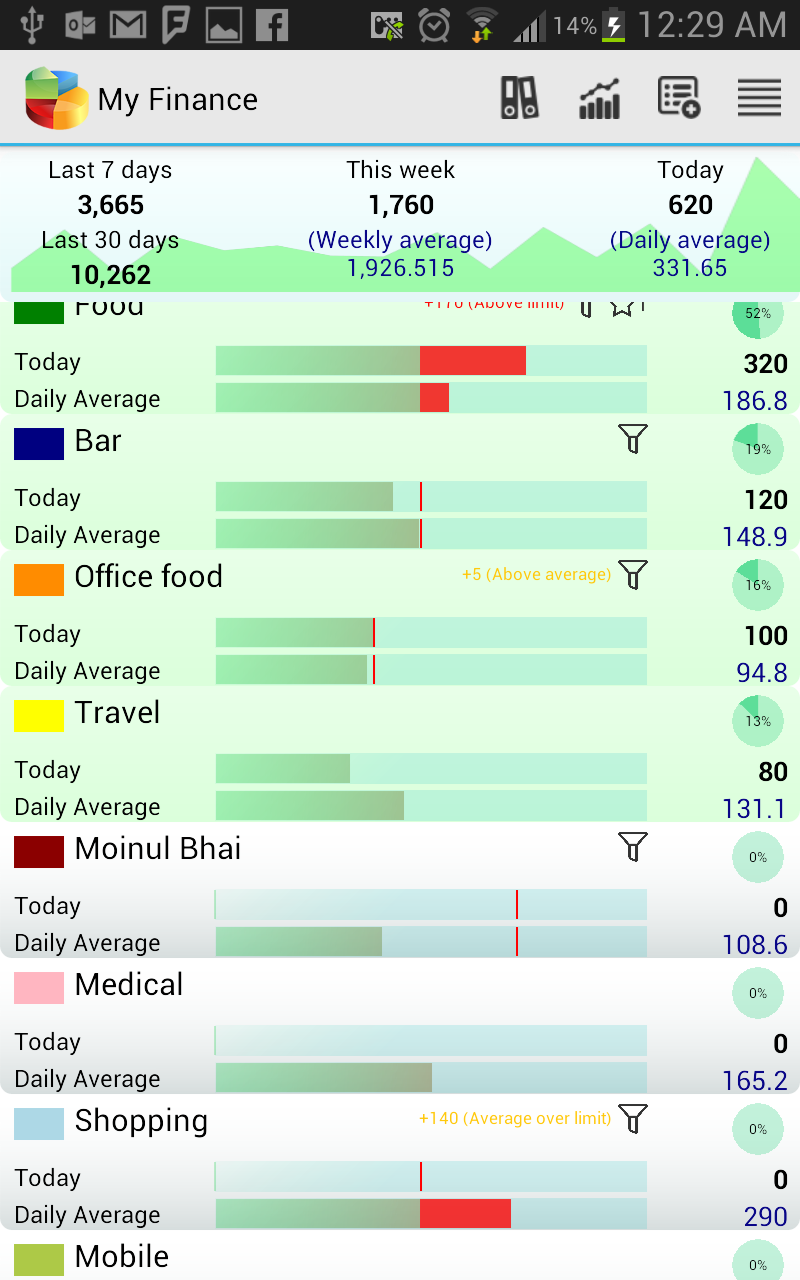800x1280 pixels.
Task: Tap the Daily Average bar for Medical
Action: point(430,1078)
